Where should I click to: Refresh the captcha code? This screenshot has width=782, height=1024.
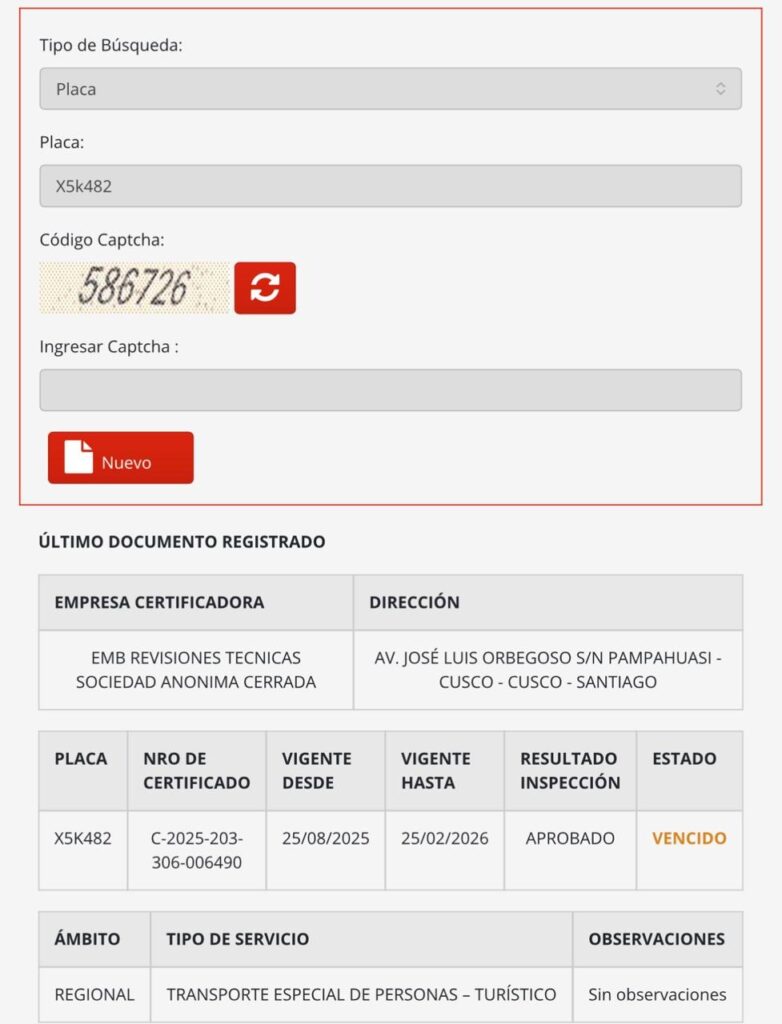(265, 288)
